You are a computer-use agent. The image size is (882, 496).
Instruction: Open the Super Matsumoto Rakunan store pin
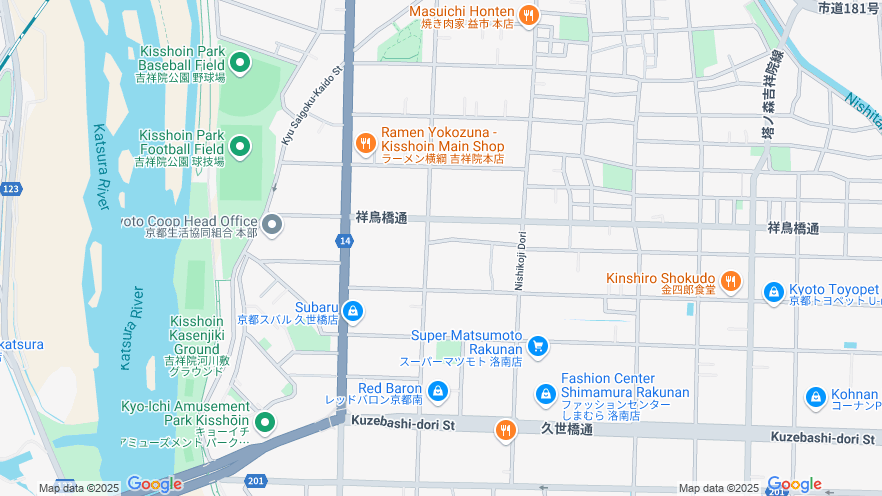point(538,346)
